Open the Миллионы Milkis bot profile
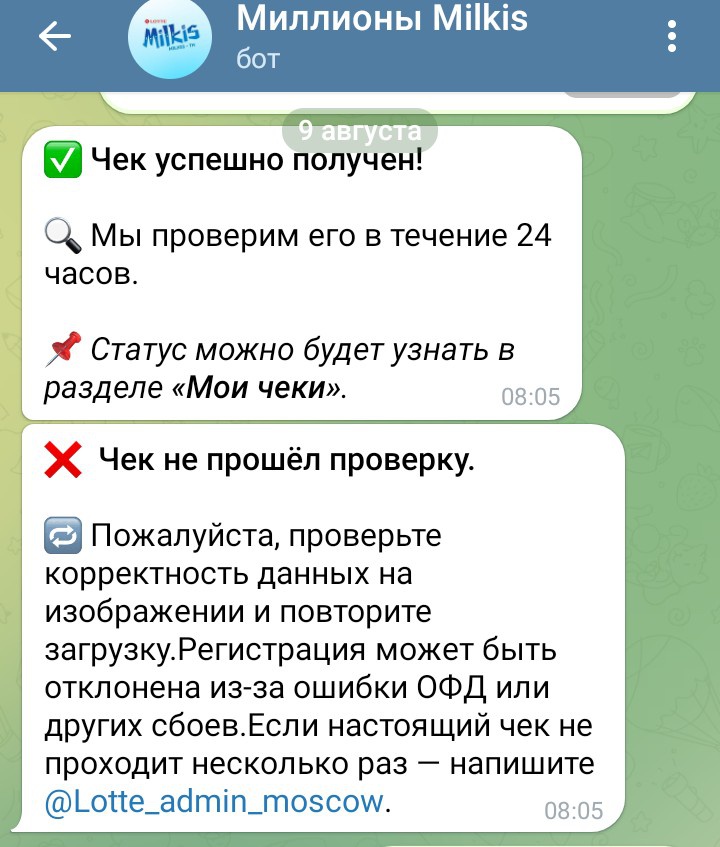Image resolution: width=720 pixels, height=847 pixels. point(380,35)
